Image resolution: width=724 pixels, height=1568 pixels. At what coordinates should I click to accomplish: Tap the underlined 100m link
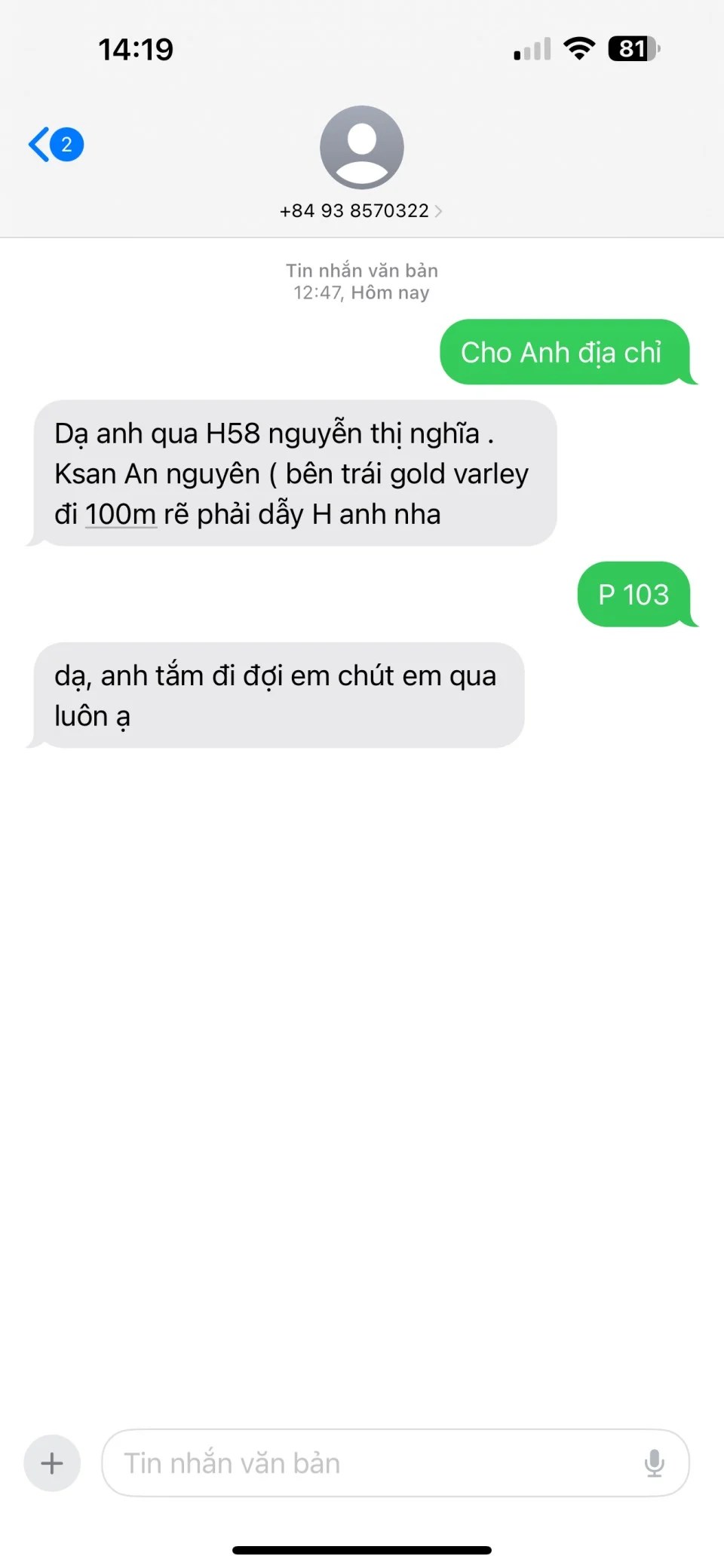tap(121, 515)
